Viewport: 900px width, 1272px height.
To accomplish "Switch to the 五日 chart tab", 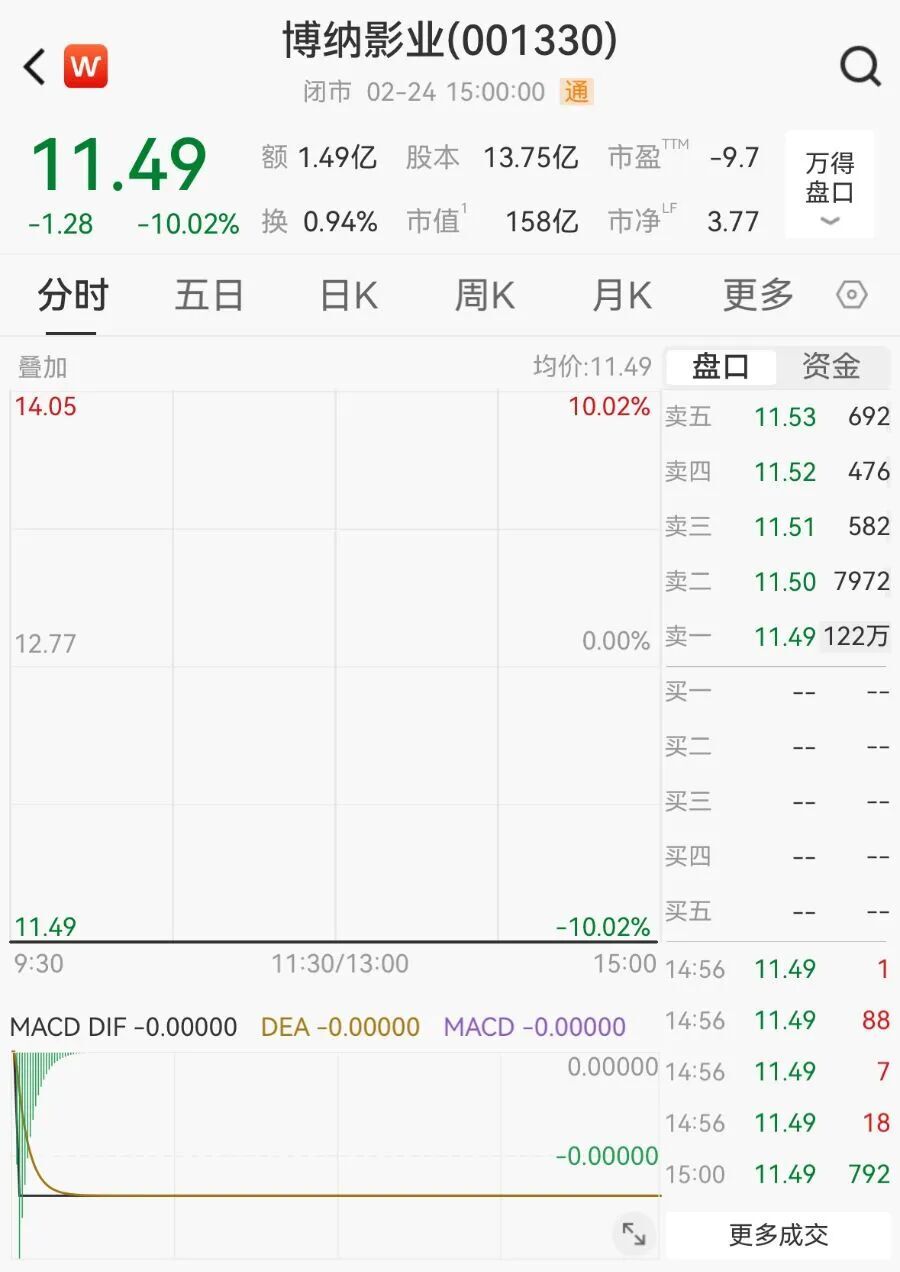I will point(209,296).
